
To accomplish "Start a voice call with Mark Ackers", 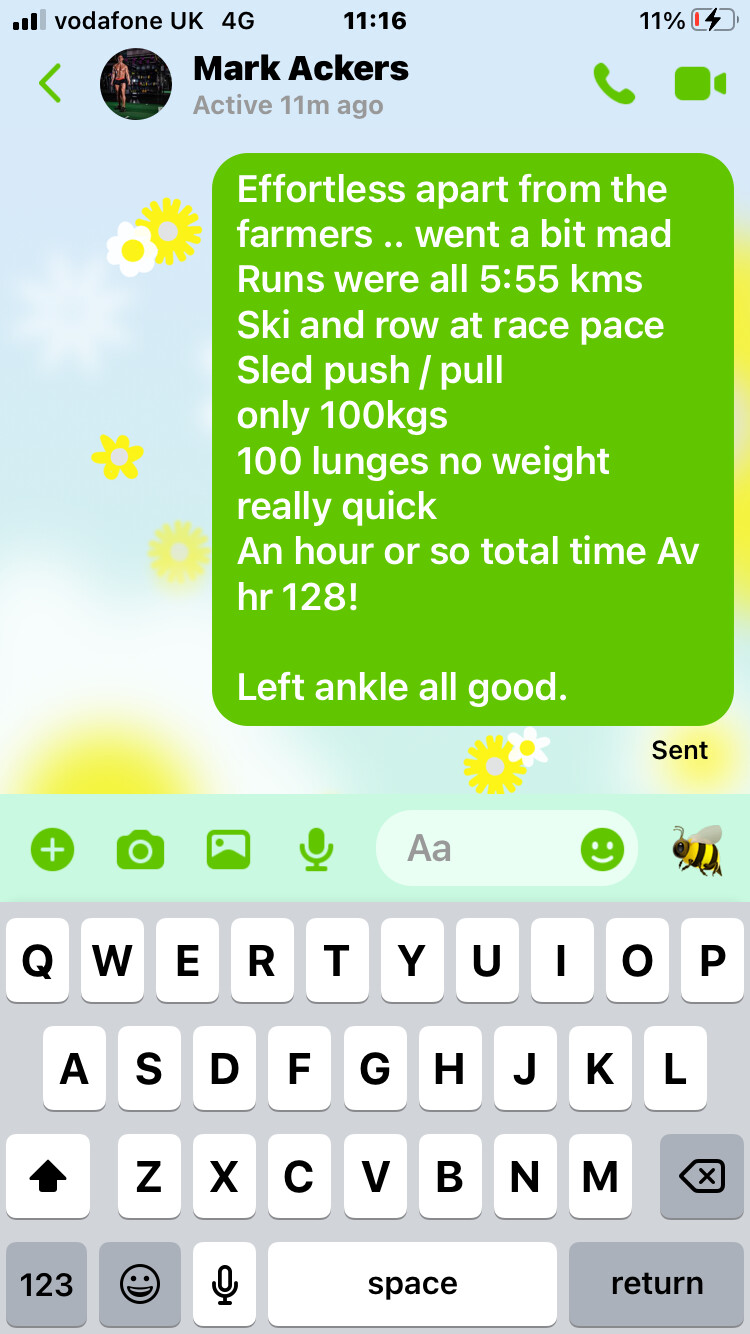I will (x=614, y=84).
